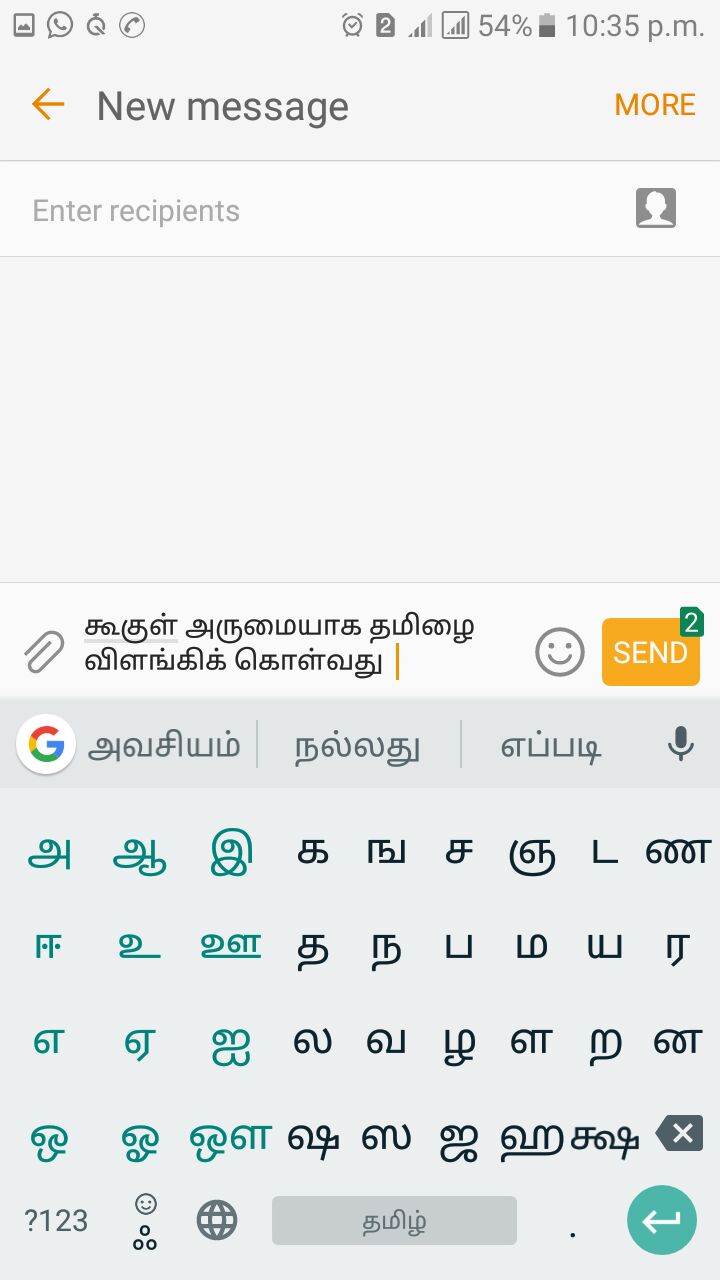The image size is (720, 1280).
Task: Open the keyboard emoji key
Action: 145,1220
